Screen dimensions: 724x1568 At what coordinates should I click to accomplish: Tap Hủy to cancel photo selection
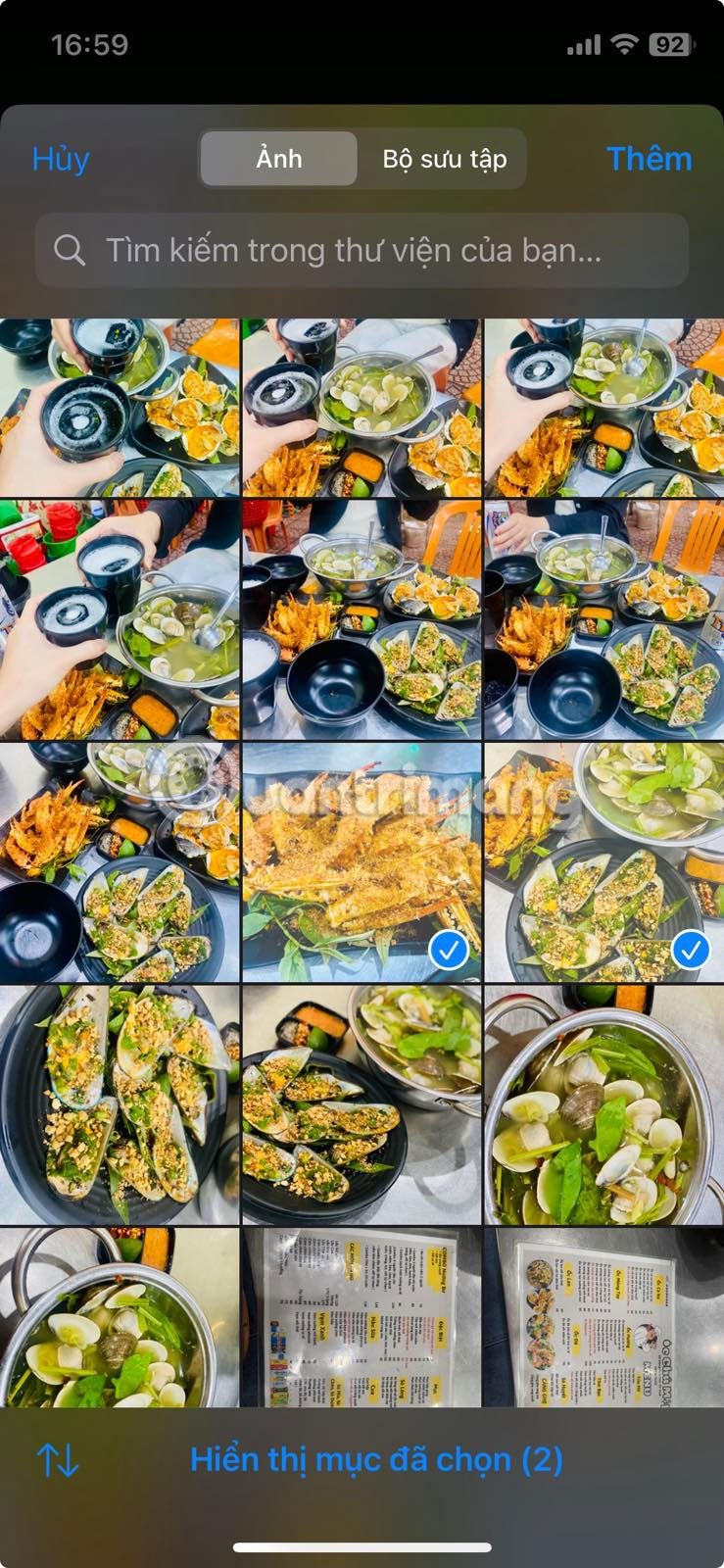(61, 159)
